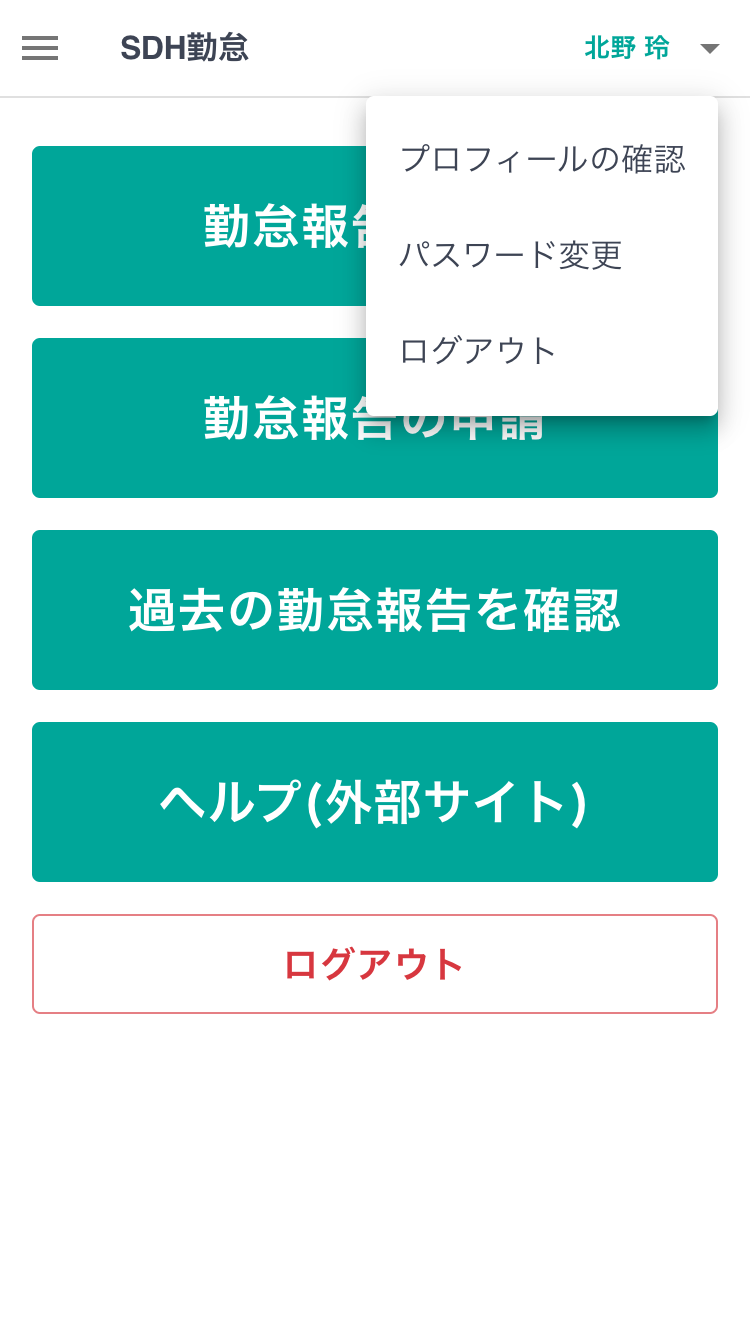Expand the user account dropdown arrow
Viewport: 750px width, 1334px height.
pyautogui.click(x=710, y=48)
